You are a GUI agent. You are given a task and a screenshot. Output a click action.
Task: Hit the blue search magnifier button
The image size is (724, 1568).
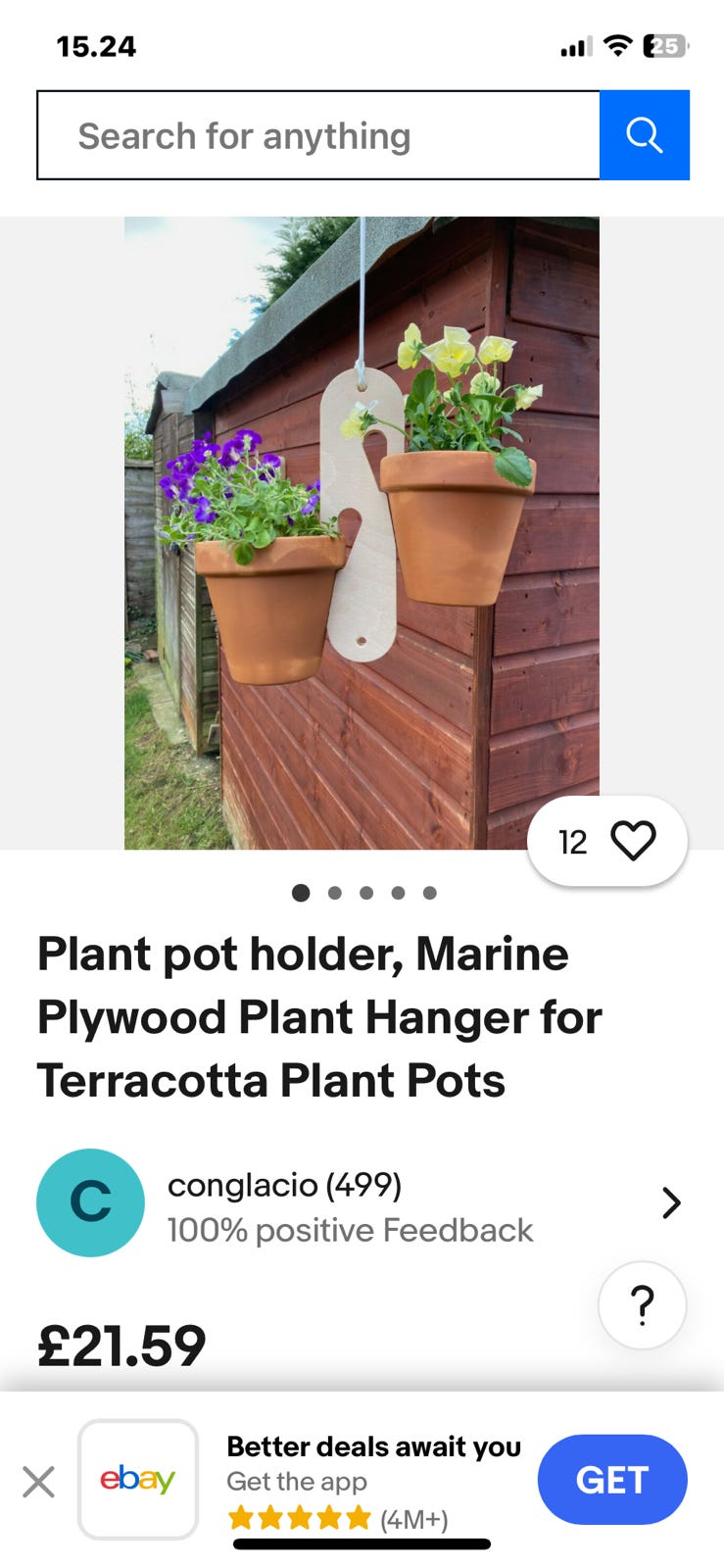(645, 135)
